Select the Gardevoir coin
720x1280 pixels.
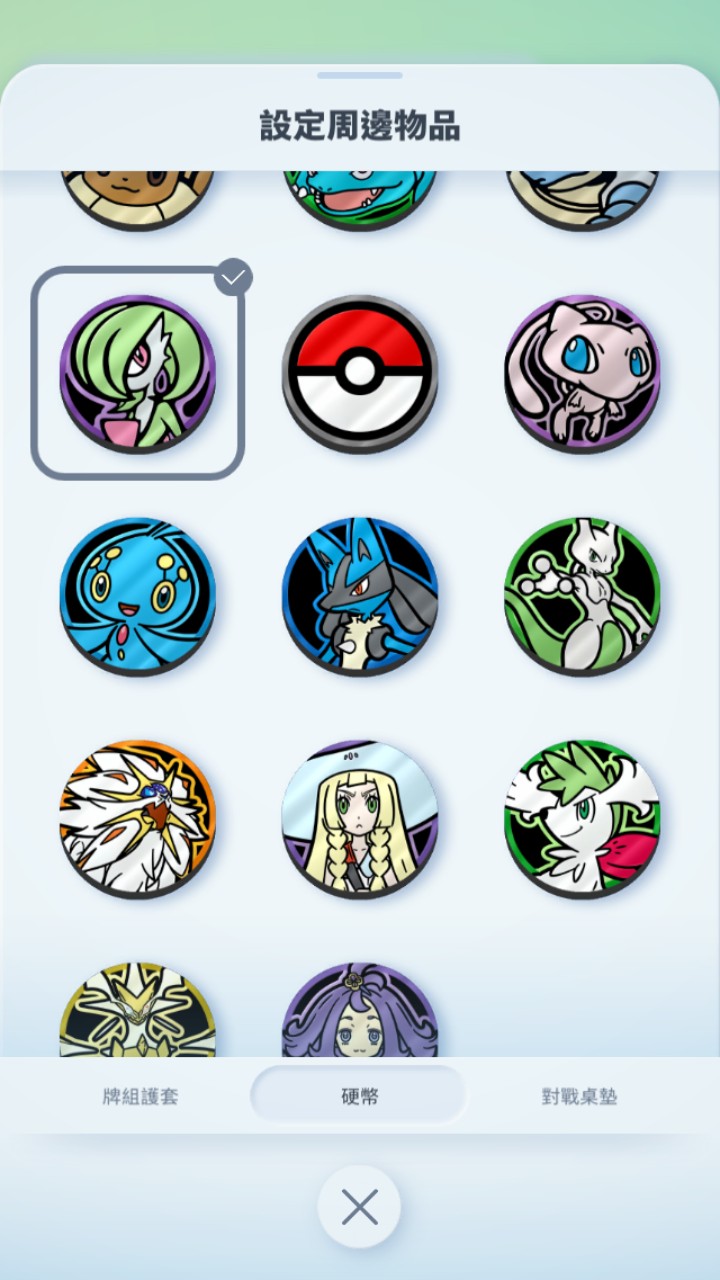click(138, 372)
